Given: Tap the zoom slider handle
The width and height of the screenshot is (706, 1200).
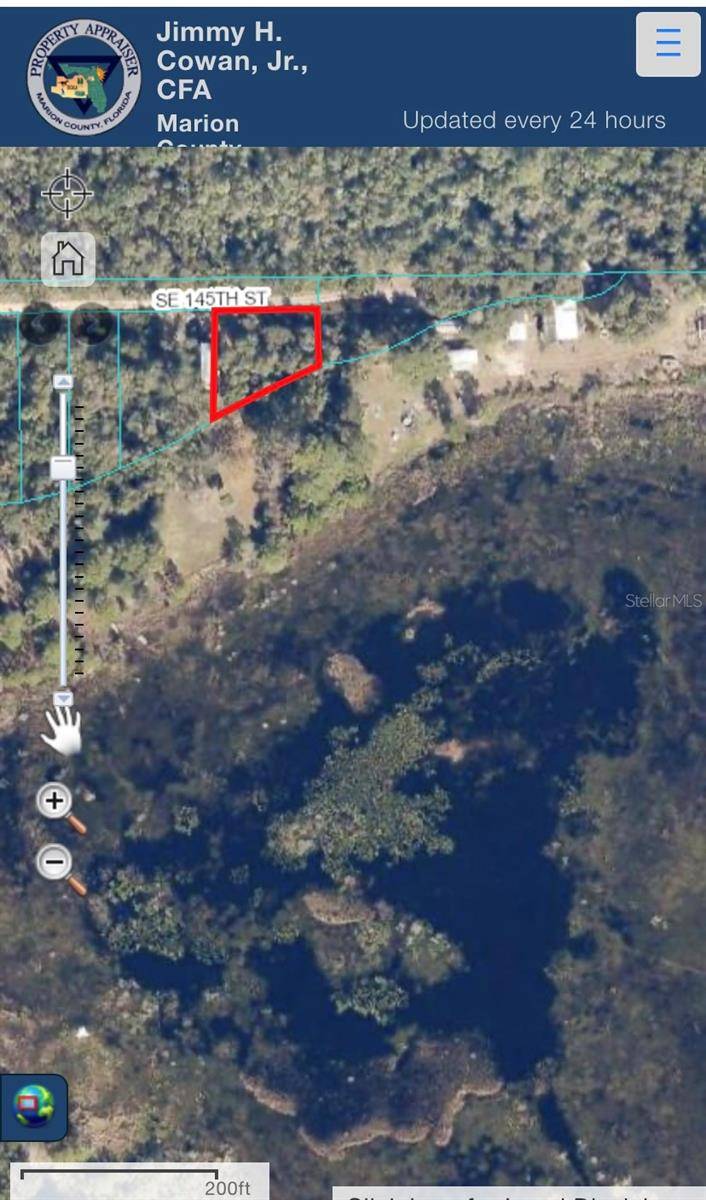Looking at the screenshot, I should (63, 468).
